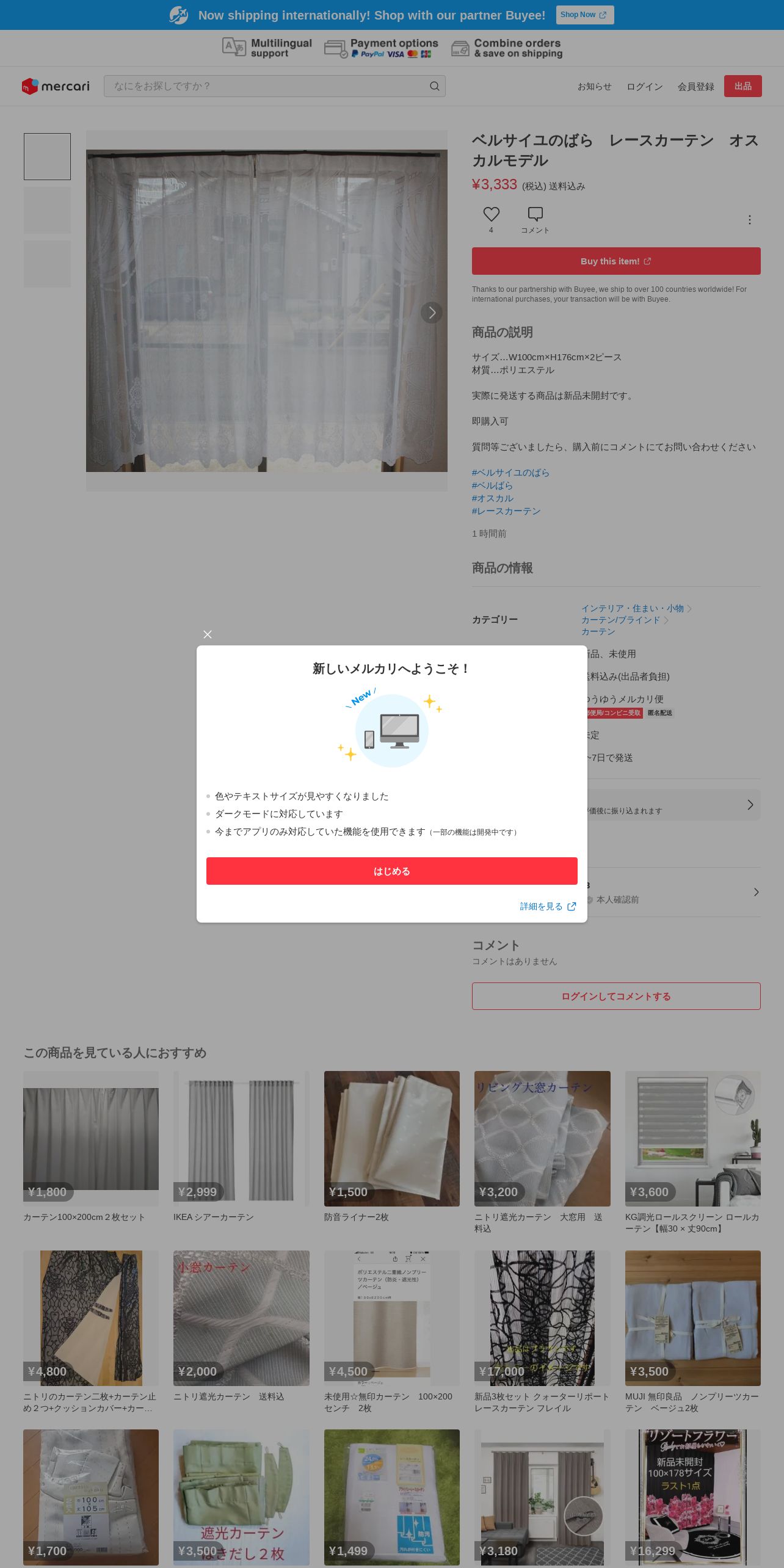
Task: Like this curtain item with the heart
Action: pyautogui.click(x=491, y=214)
